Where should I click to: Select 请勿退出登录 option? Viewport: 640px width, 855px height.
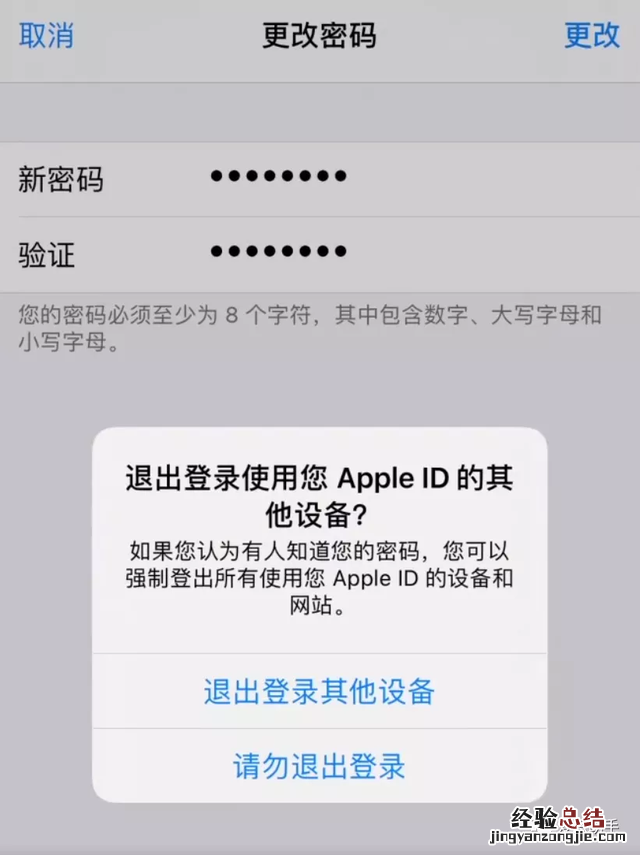point(319,766)
